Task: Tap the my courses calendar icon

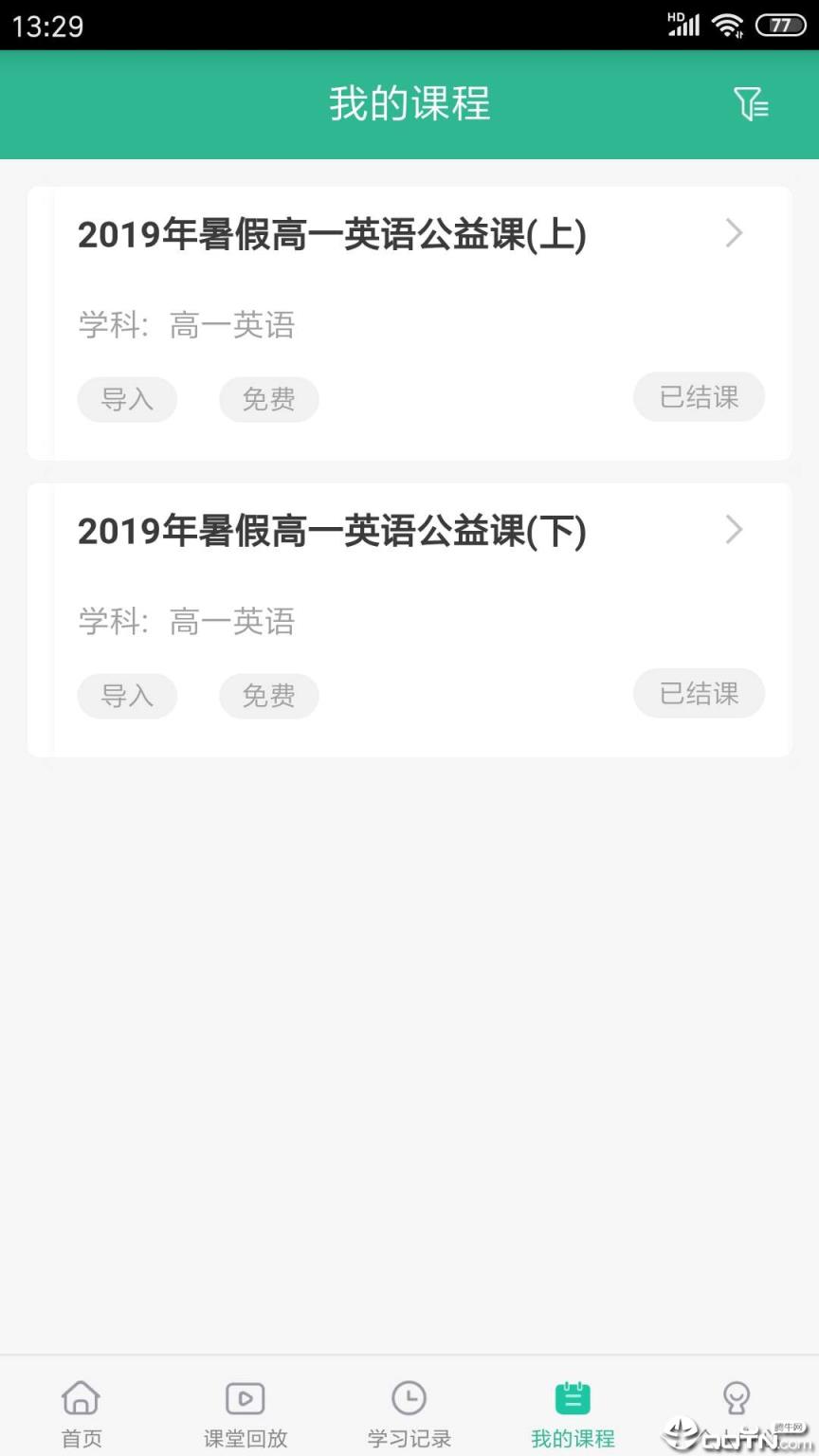Action: point(573,1395)
